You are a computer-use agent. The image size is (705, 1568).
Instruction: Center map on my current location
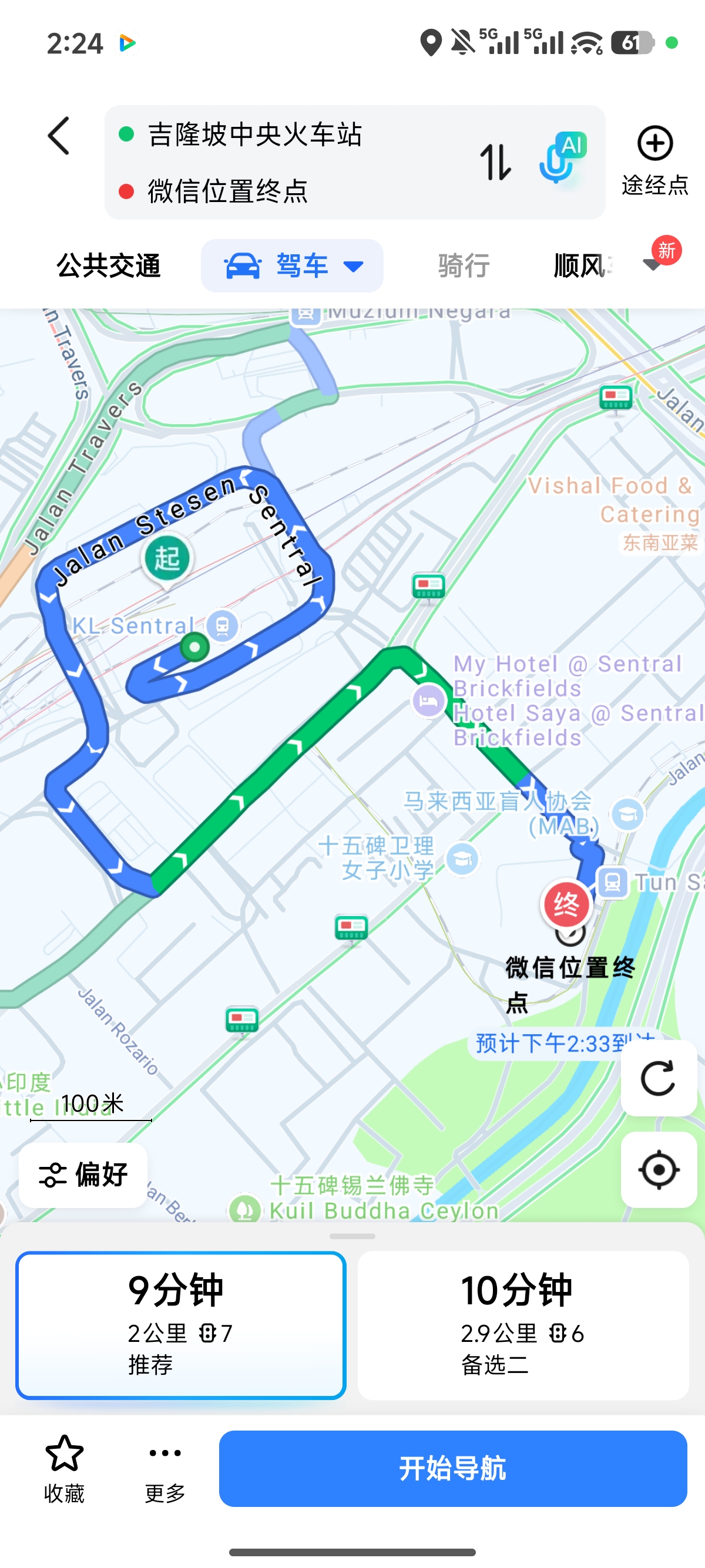coord(659,1170)
